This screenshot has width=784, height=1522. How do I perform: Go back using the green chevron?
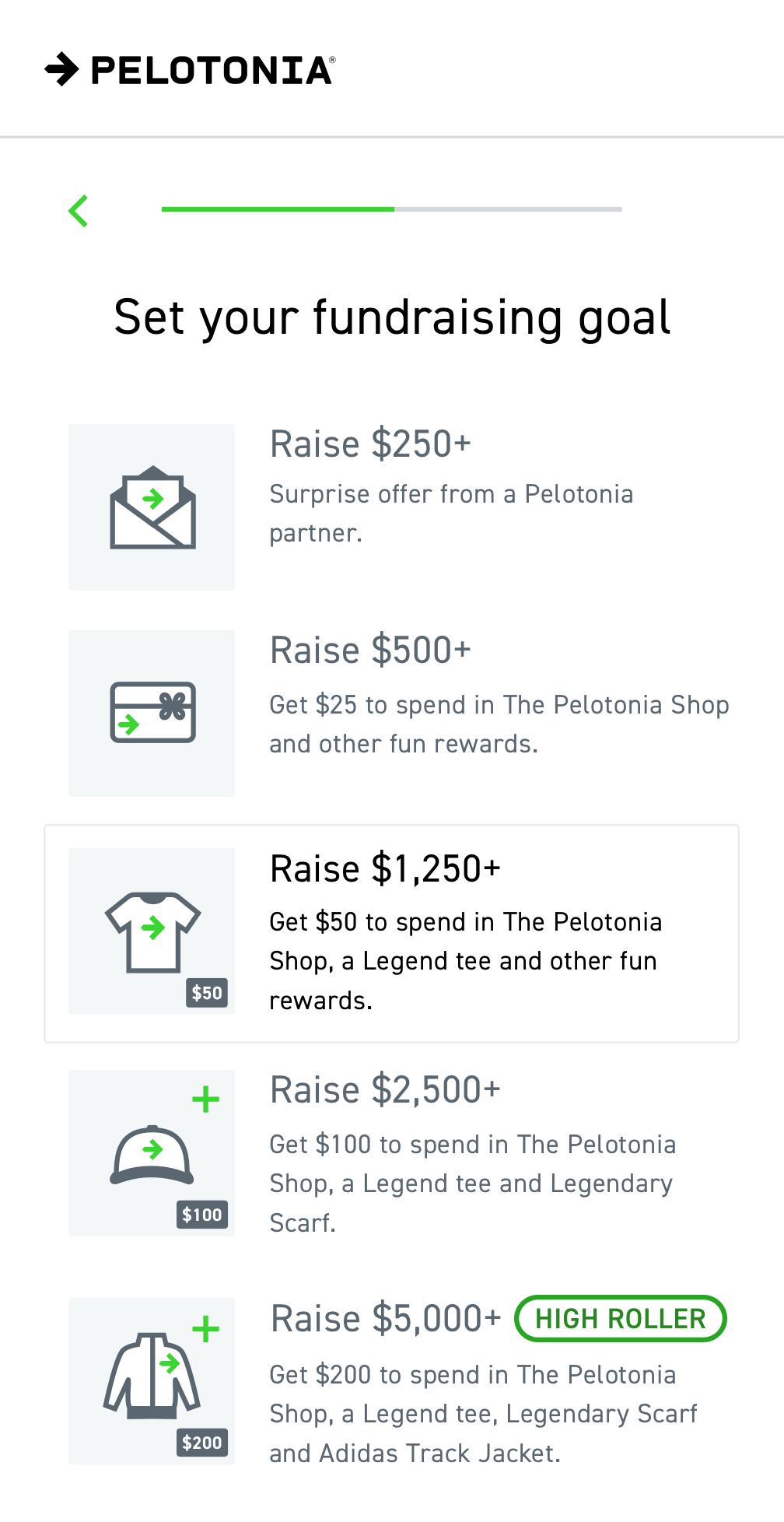coord(79,210)
